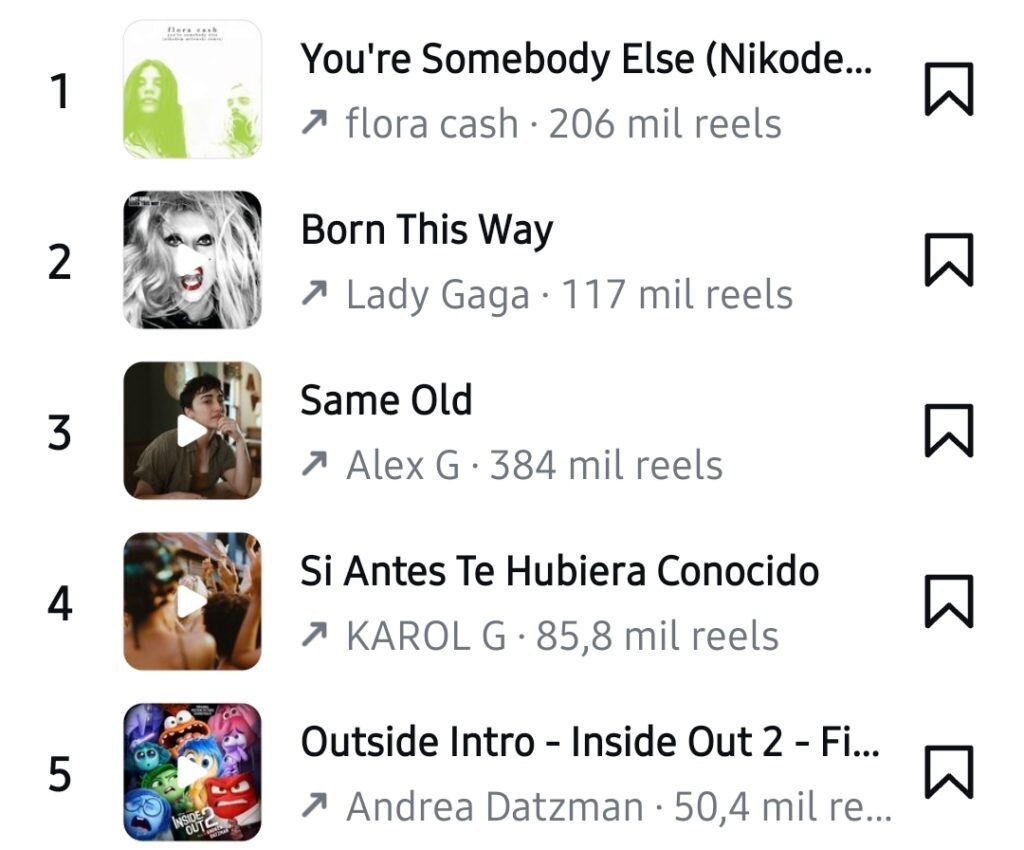Save Same Old by Alex G

pyautogui.click(x=948, y=431)
